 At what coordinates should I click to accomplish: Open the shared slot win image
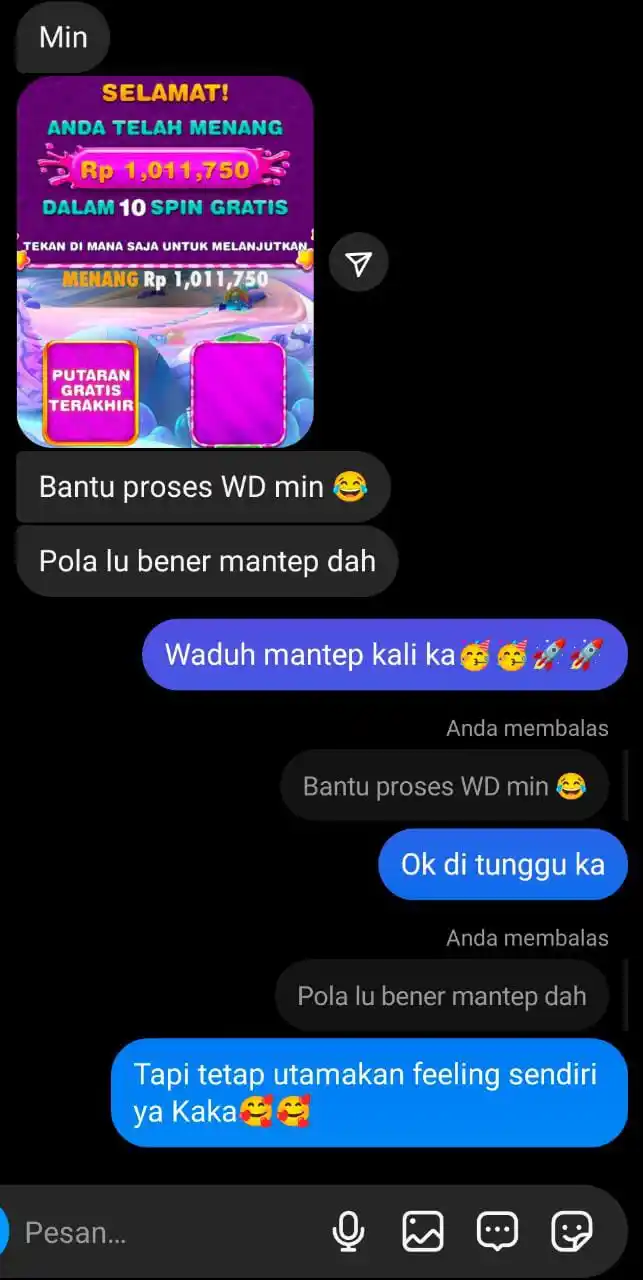click(x=165, y=262)
